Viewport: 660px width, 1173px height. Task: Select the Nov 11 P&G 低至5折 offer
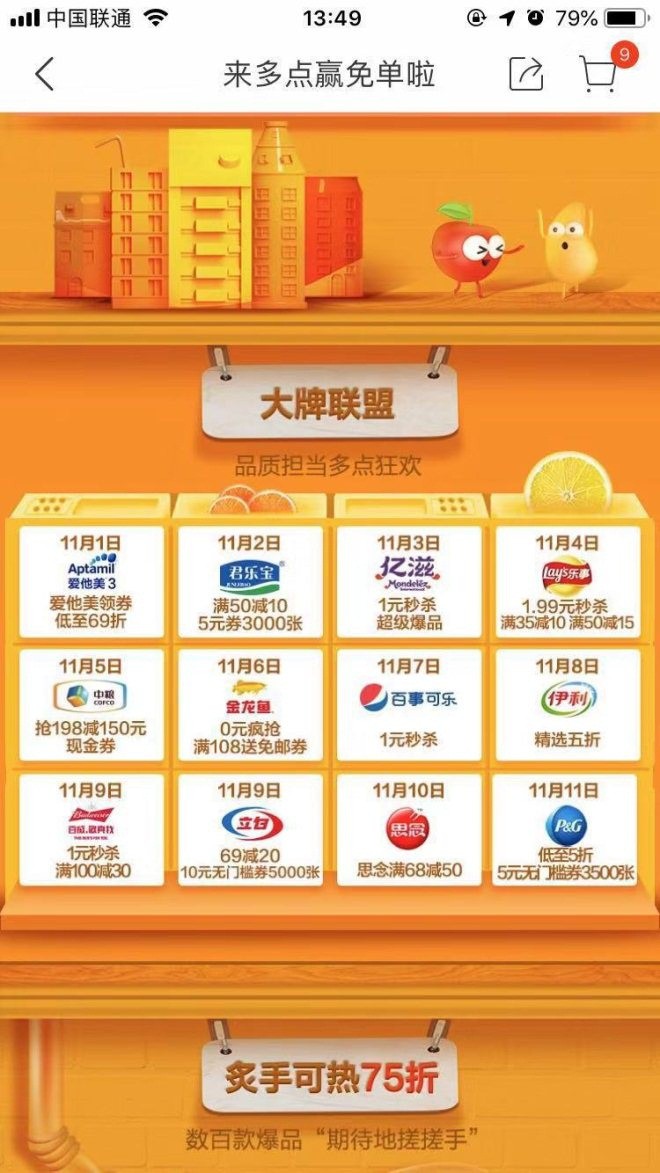[x=567, y=829]
